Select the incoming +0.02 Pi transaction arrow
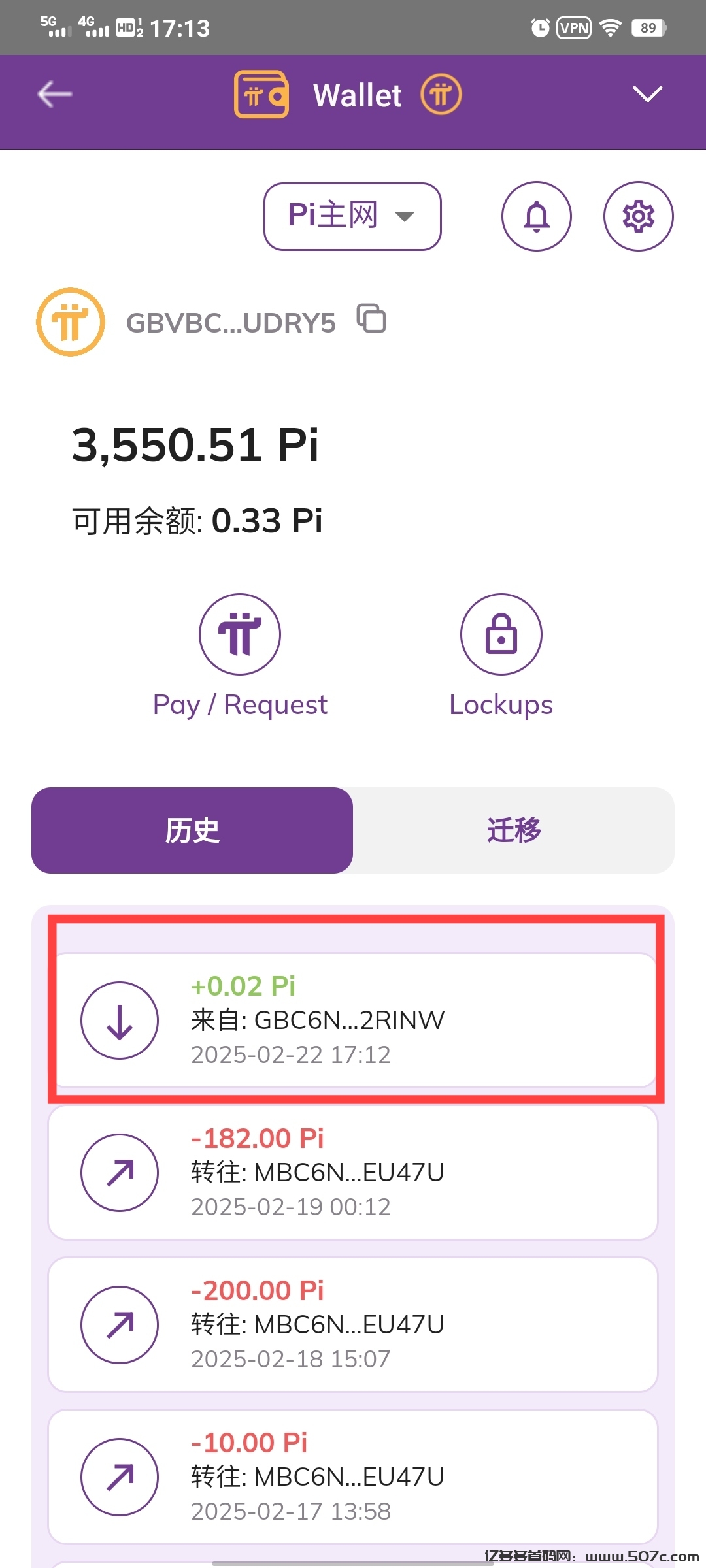Image resolution: width=706 pixels, height=1568 pixels. click(119, 1019)
